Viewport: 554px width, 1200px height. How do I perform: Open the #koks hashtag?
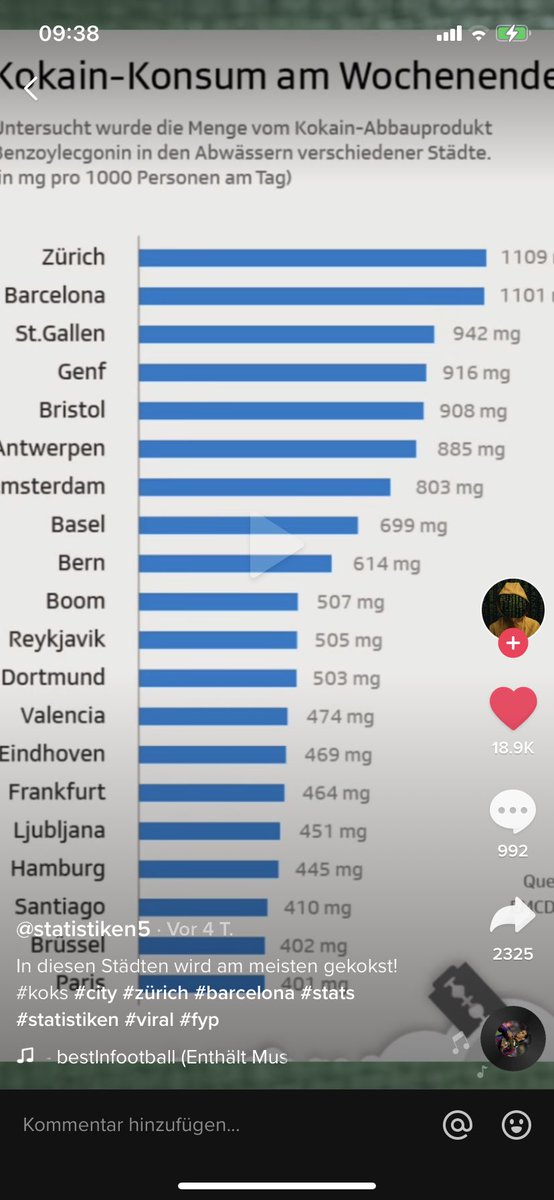pyautogui.click(x=42, y=993)
